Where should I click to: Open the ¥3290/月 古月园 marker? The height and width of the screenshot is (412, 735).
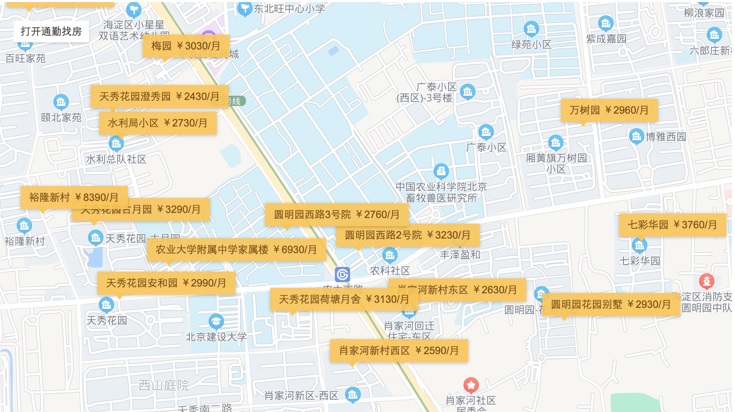[160, 210]
